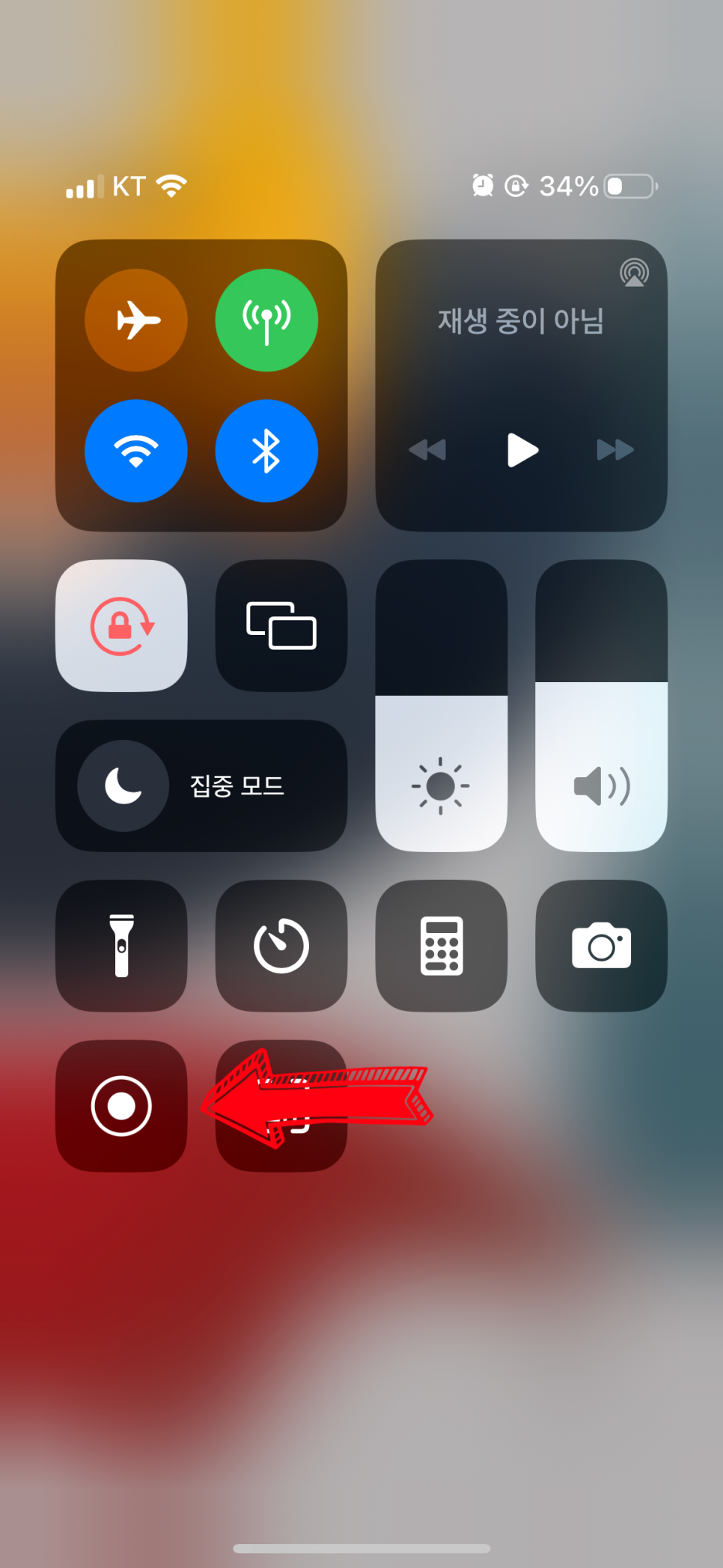
Task: Open the Timer
Action: (281, 946)
